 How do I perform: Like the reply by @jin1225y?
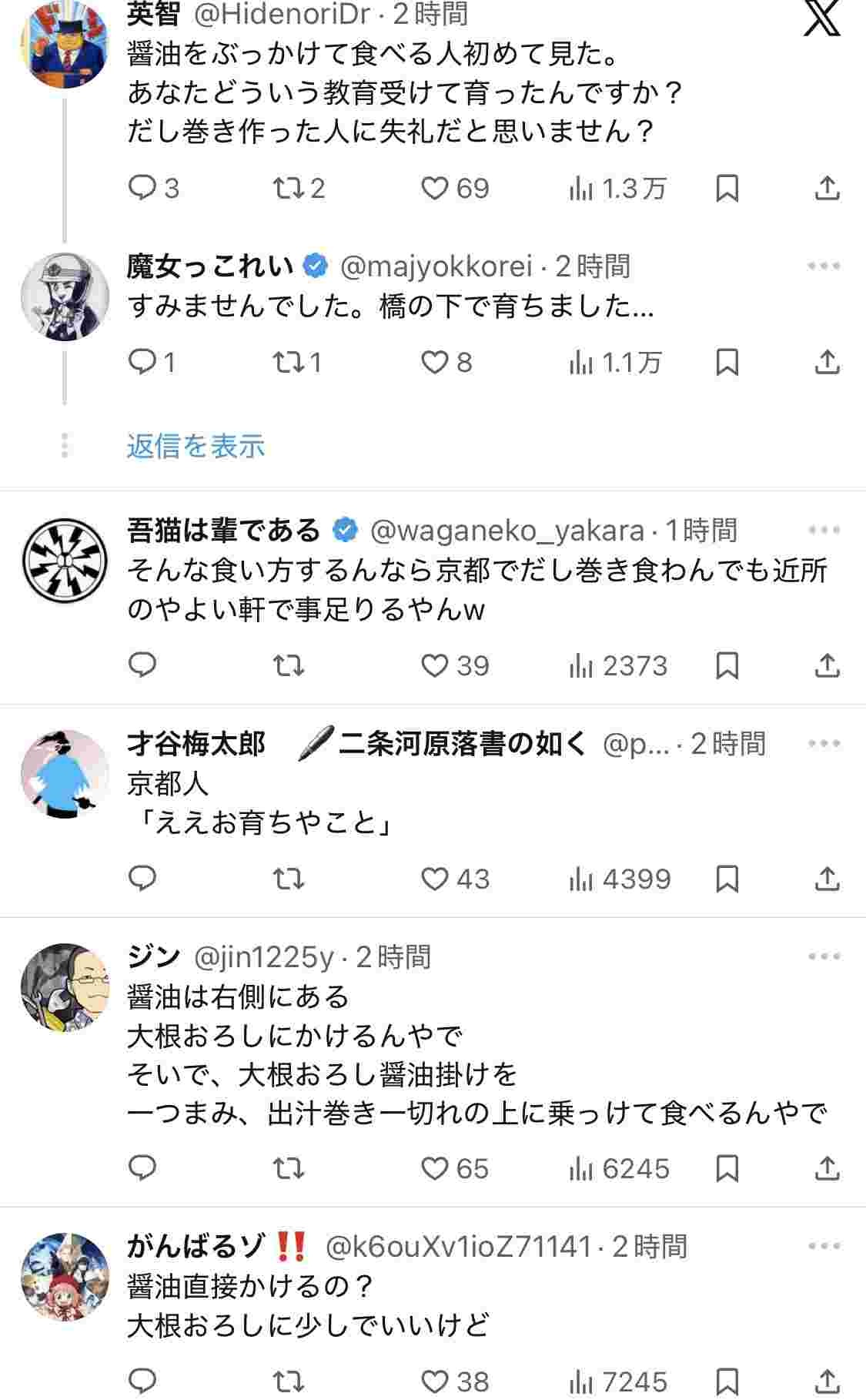click(x=435, y=1168)
